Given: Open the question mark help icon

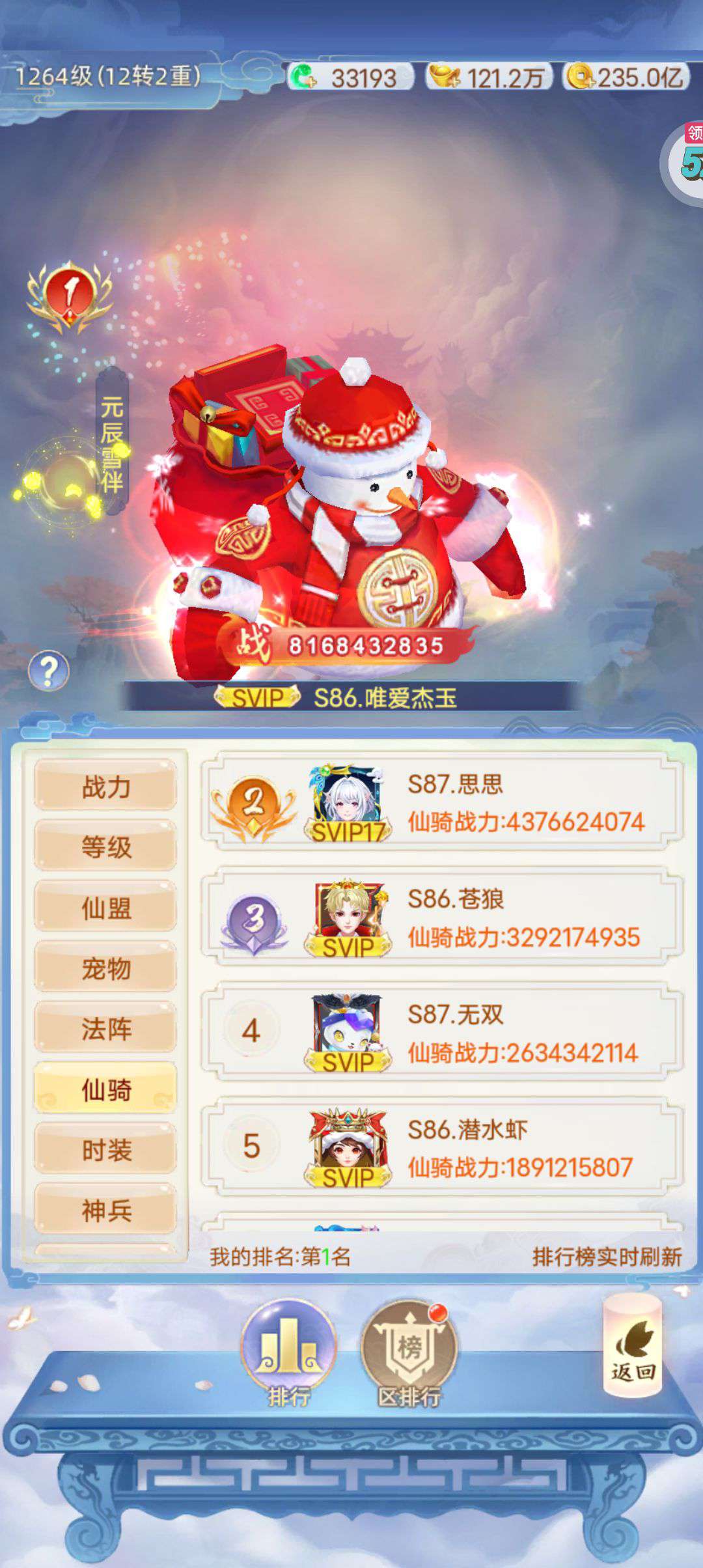Looking at the screenshot, I should click(49, 670).
